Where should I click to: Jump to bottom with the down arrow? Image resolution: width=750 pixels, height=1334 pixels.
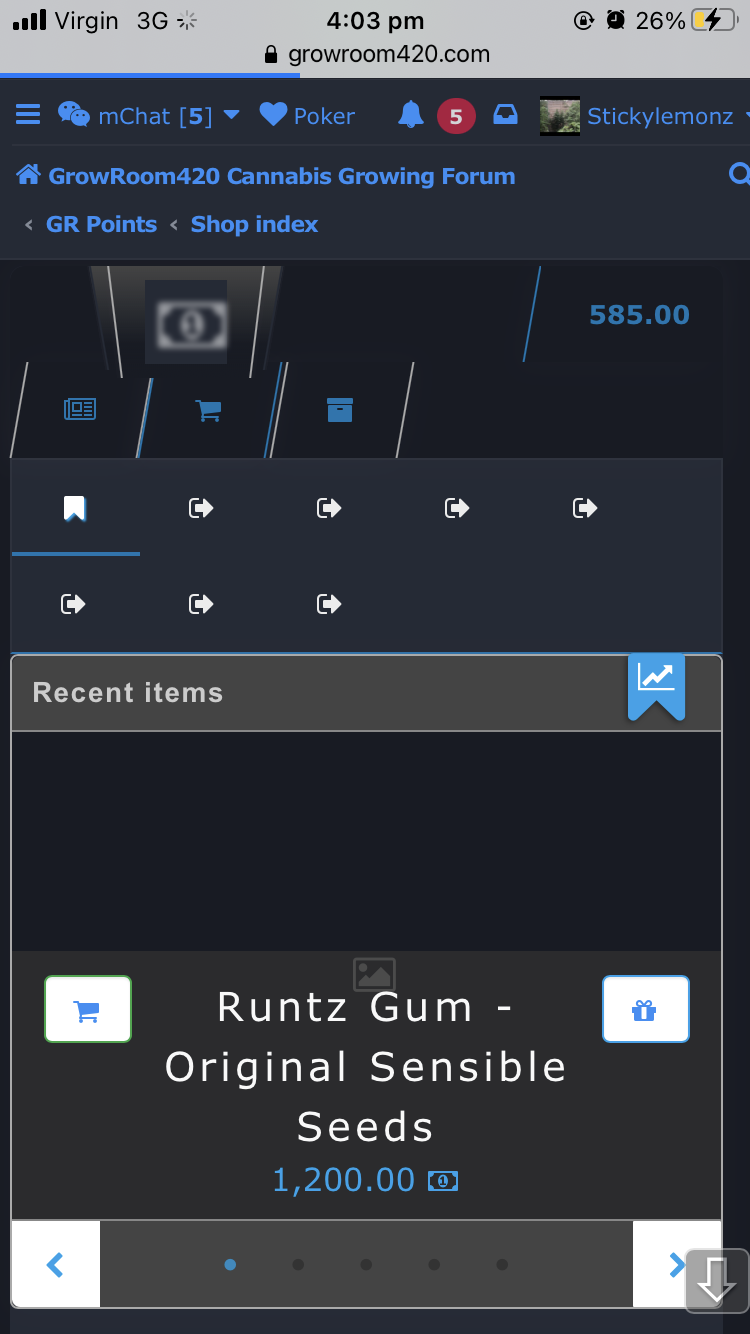coord(716,1281)
